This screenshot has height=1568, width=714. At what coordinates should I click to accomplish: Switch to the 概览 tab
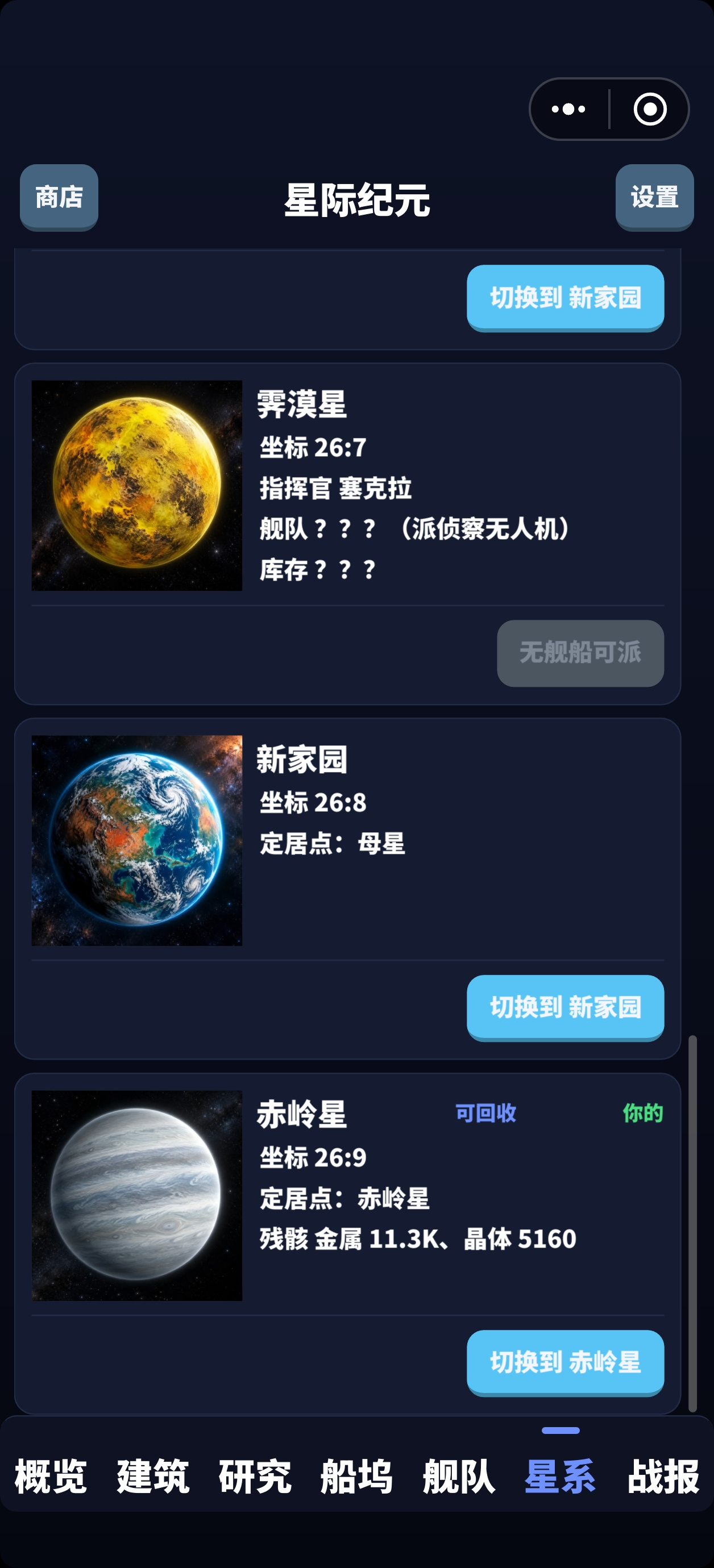tap(51, 1476)
